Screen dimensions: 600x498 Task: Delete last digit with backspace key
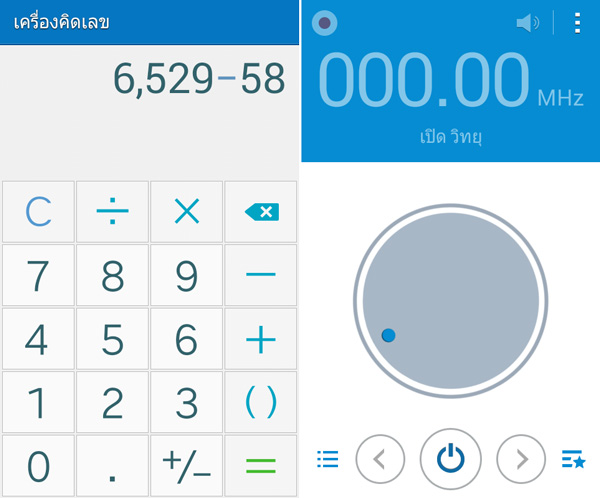tap(261, 211)
